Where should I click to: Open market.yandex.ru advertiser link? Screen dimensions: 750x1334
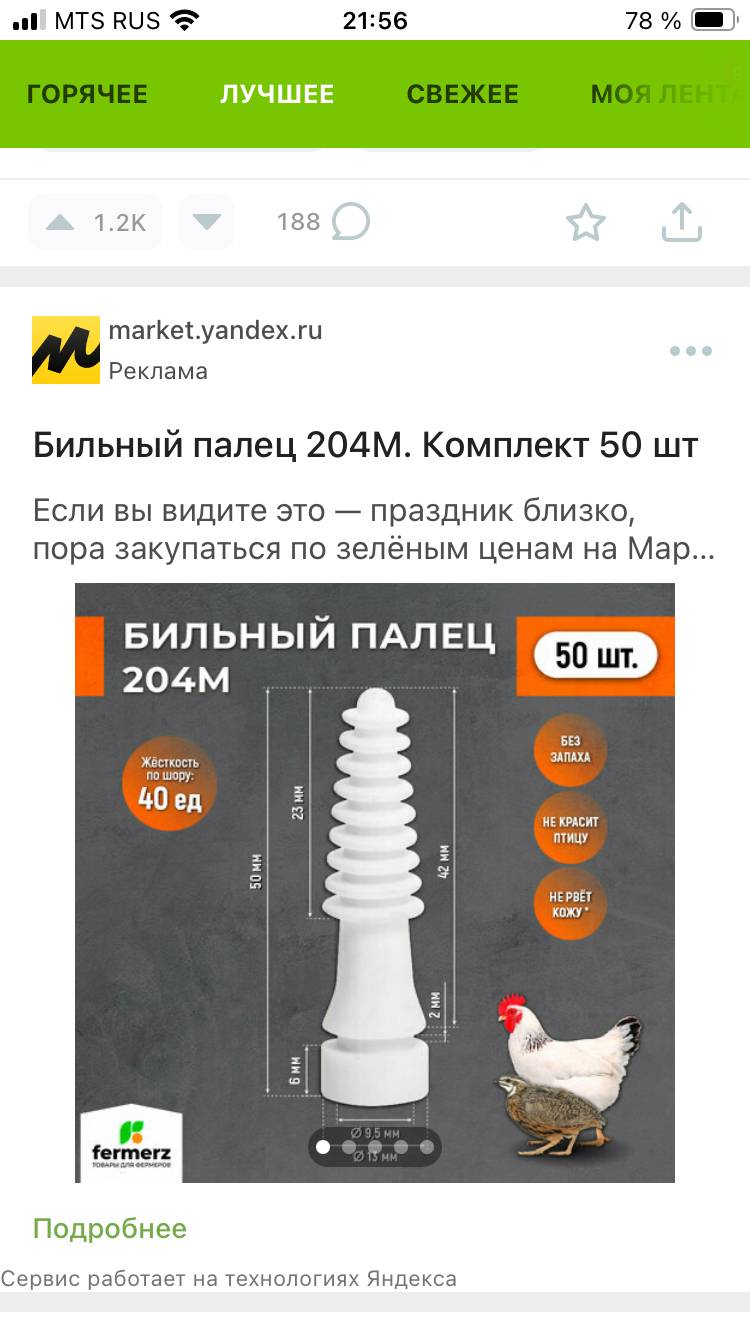215,331
